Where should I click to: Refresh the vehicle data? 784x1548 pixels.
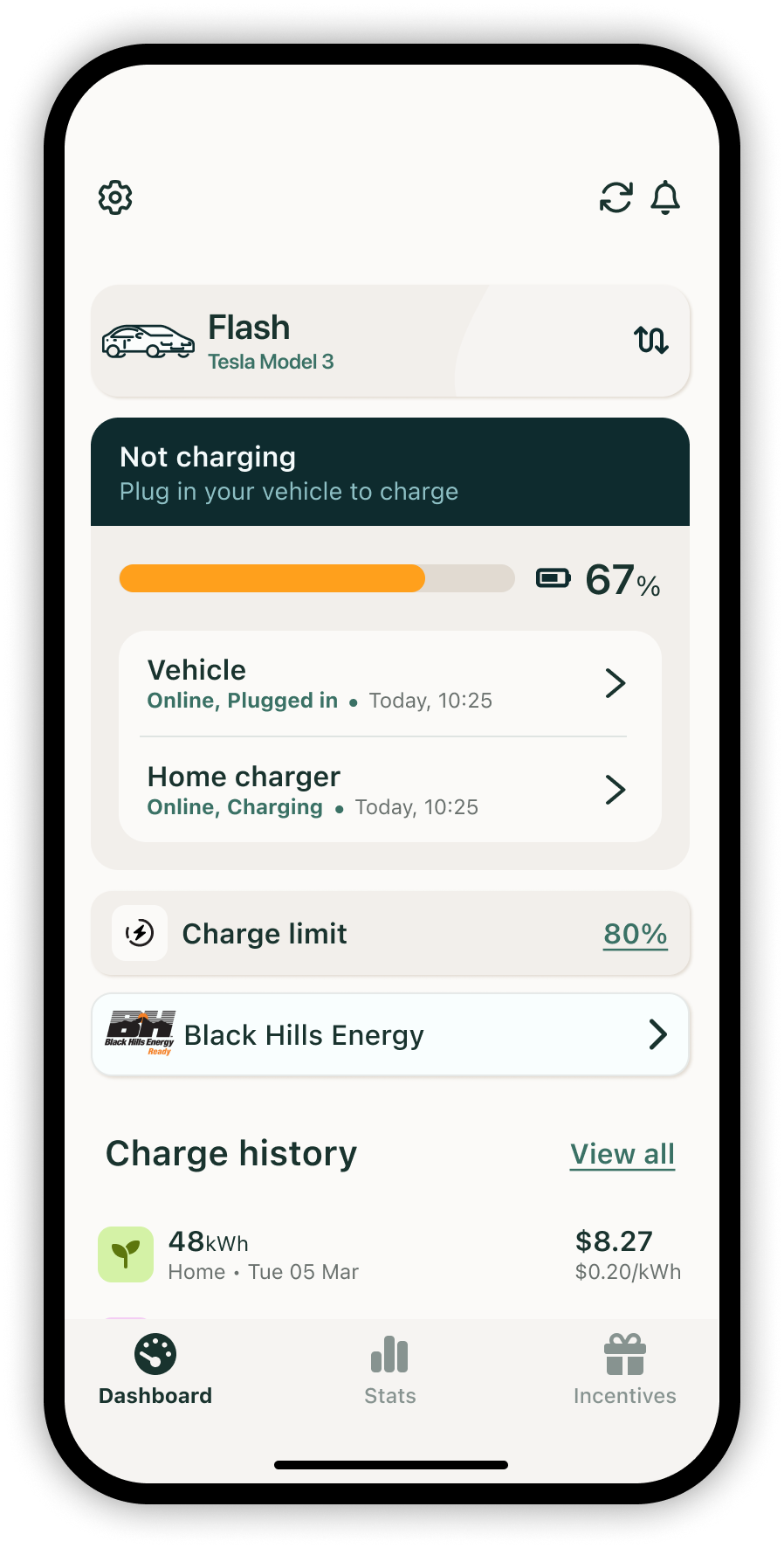(x=616, y=197)
